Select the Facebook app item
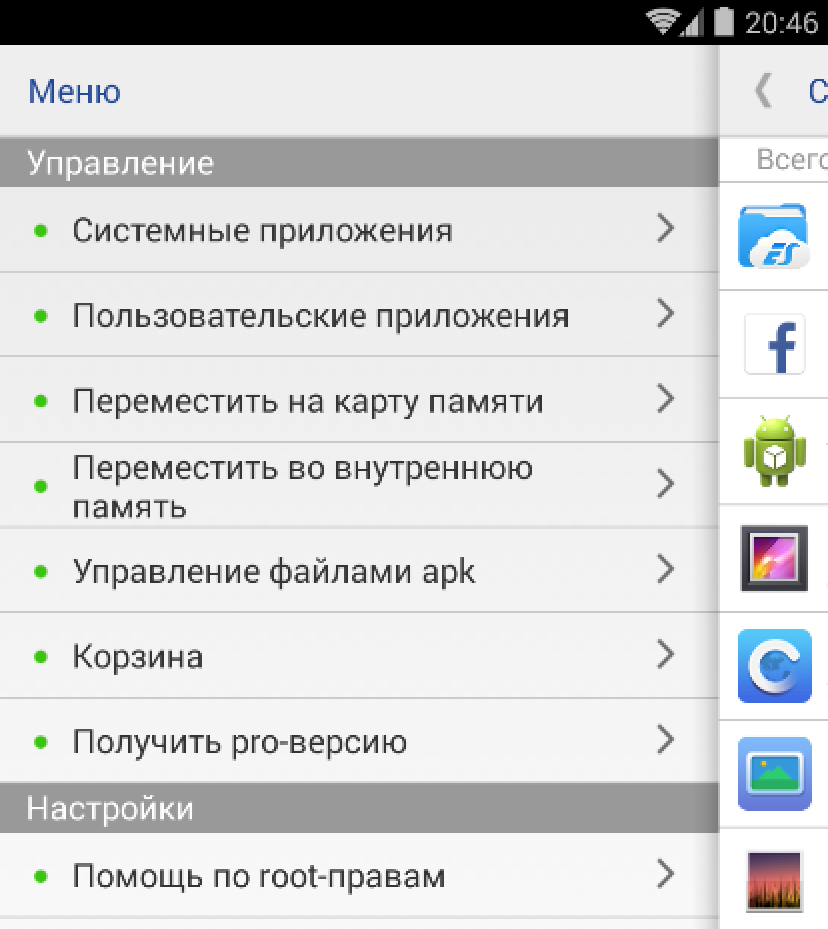Screen dimensions: 828x929 [775, 345]
